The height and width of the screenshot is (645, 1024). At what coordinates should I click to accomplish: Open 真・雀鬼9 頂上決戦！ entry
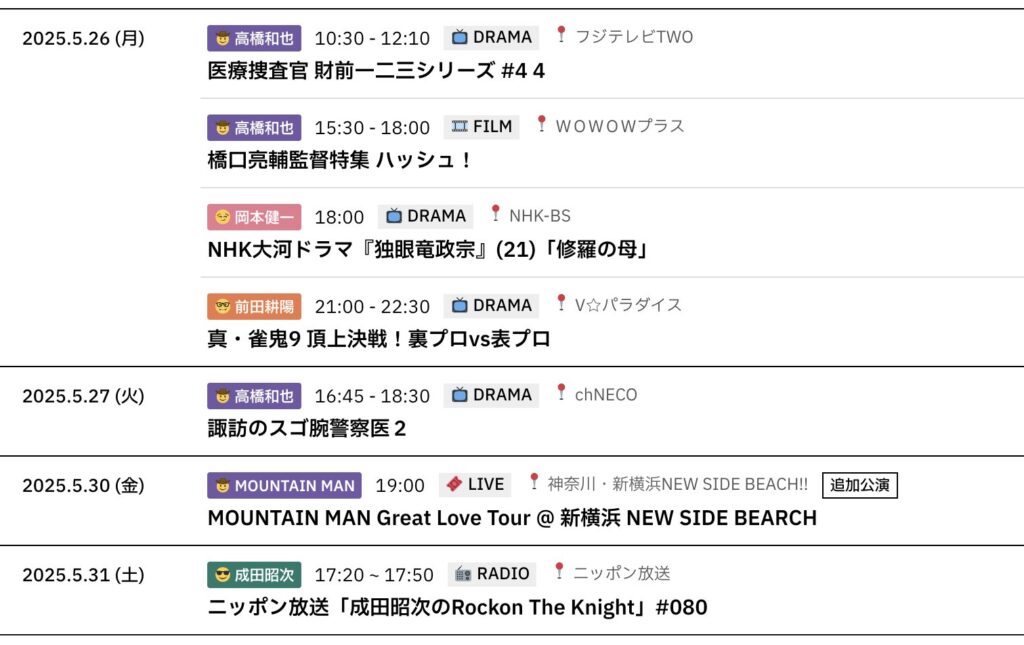(x=378, y=339)
